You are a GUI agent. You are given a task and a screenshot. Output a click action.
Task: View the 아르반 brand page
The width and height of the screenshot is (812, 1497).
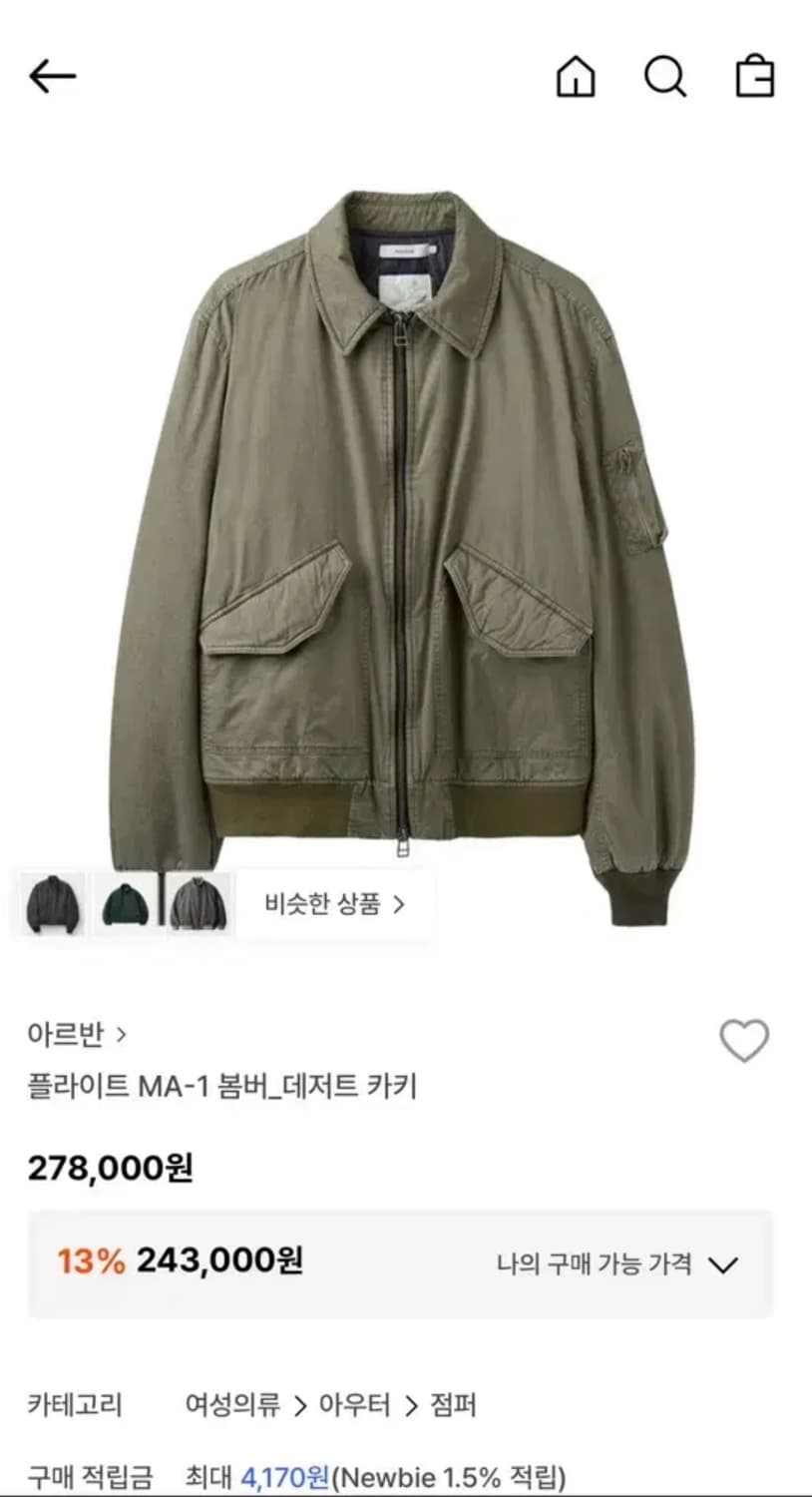[63, 1035]
